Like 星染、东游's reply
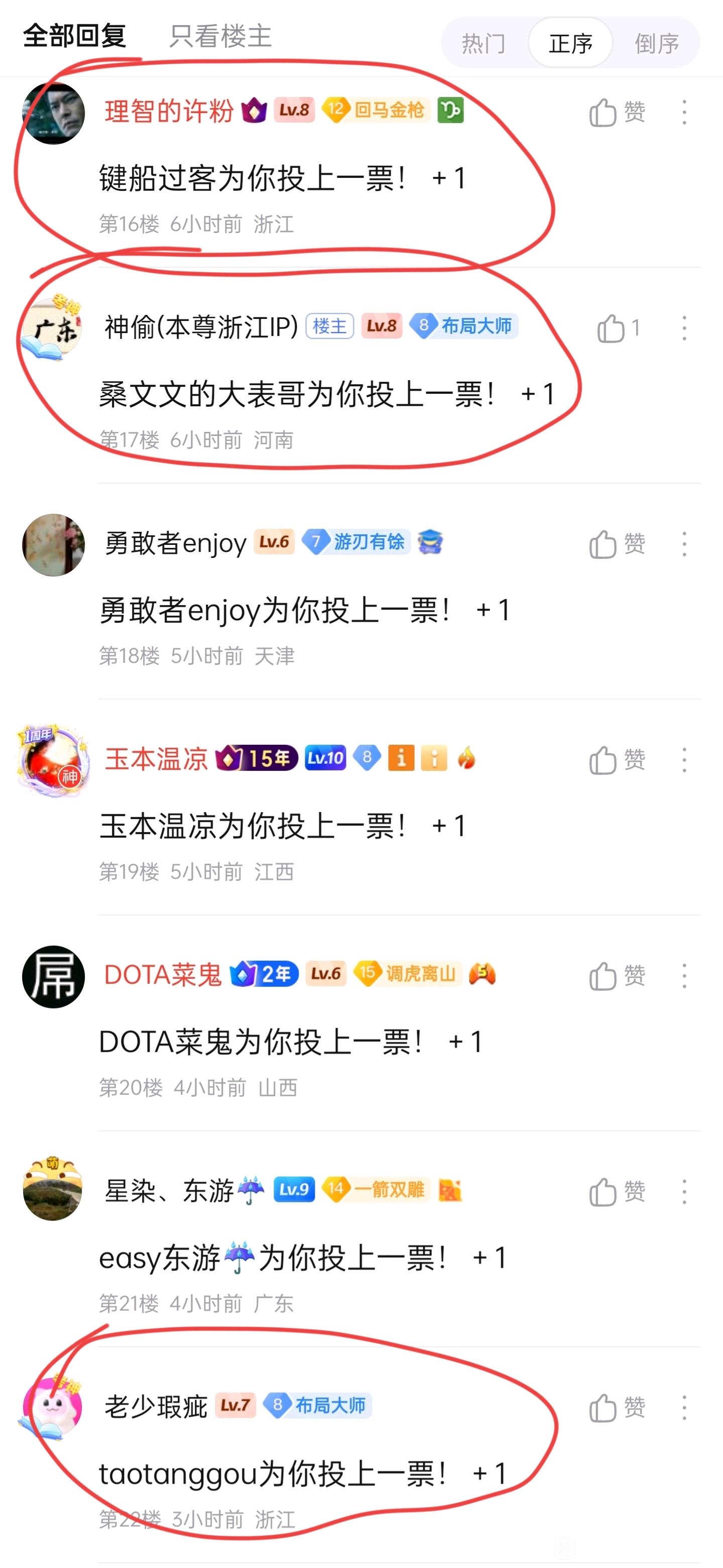Viewport: 723px width, 1568px height. coord(617,1192)
